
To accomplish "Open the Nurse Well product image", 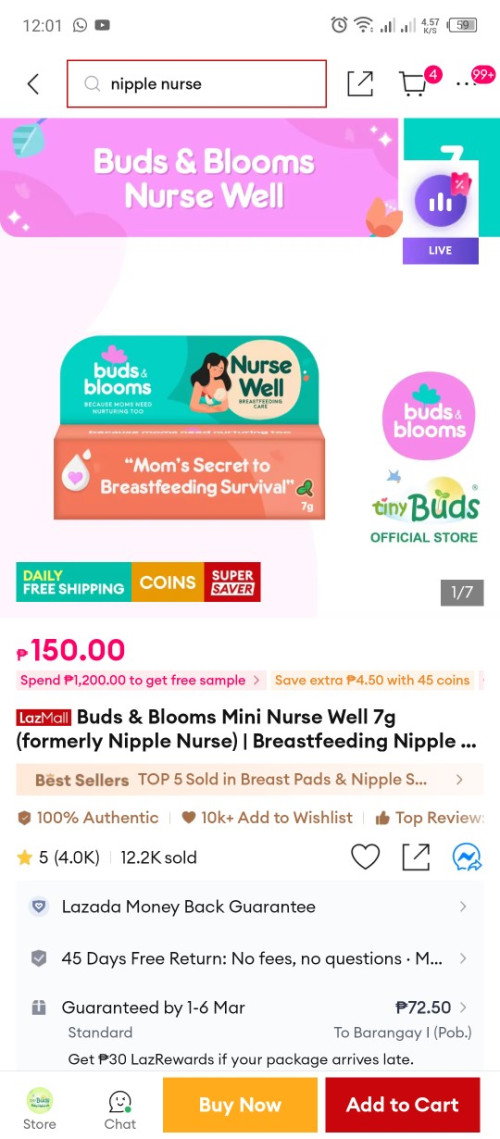I will pos(190,427).
